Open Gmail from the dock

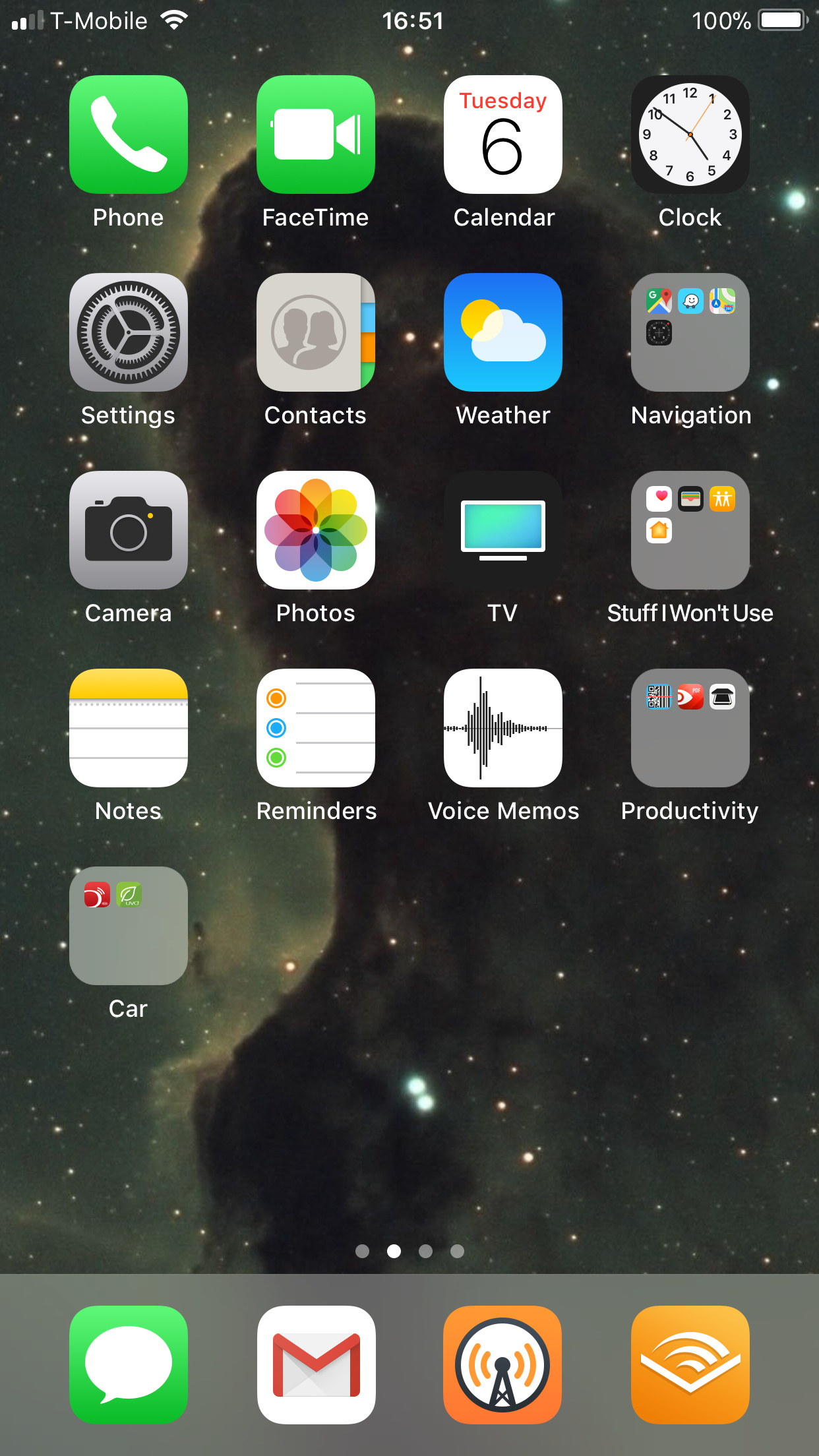click(316, 1365)
